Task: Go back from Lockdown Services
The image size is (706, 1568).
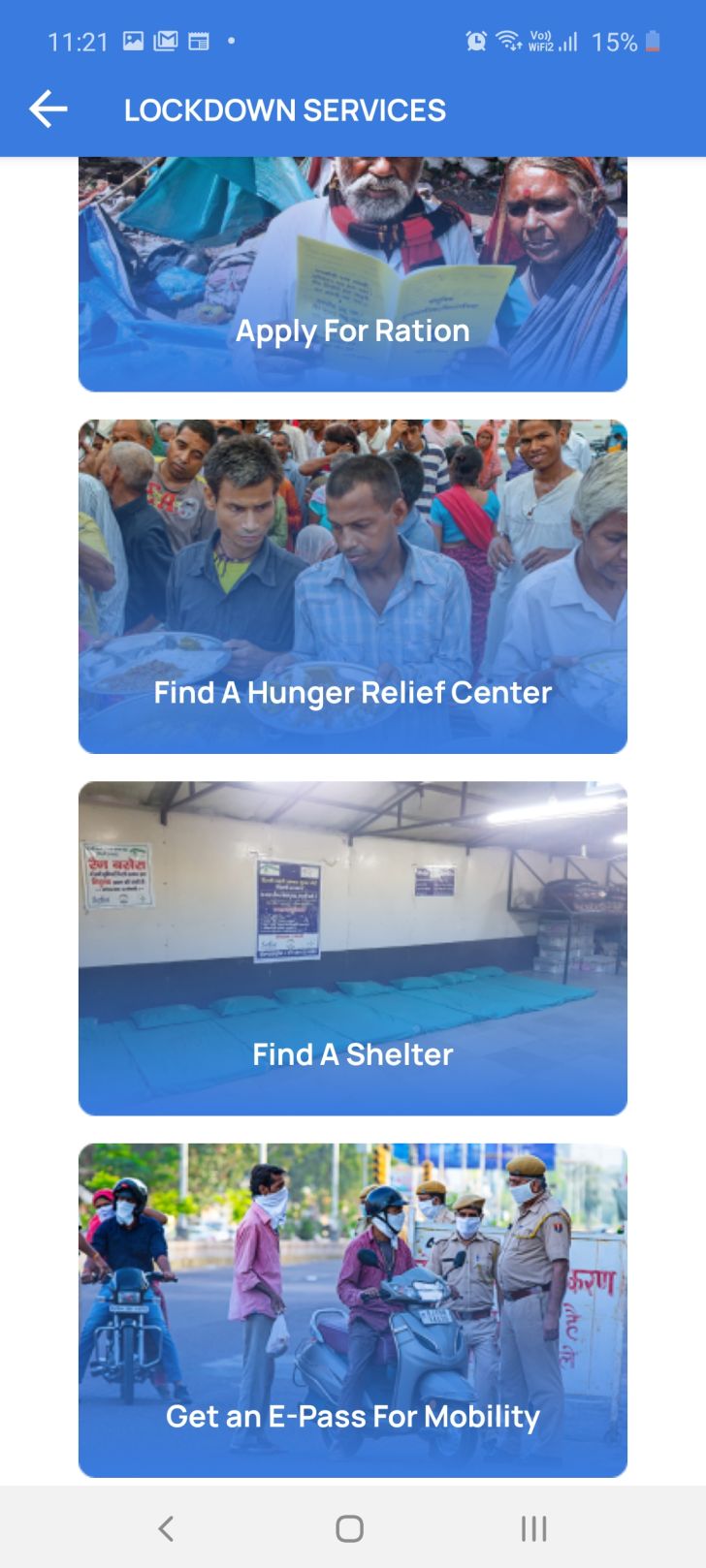Action: pyautogui.click(x=48, y=110)
